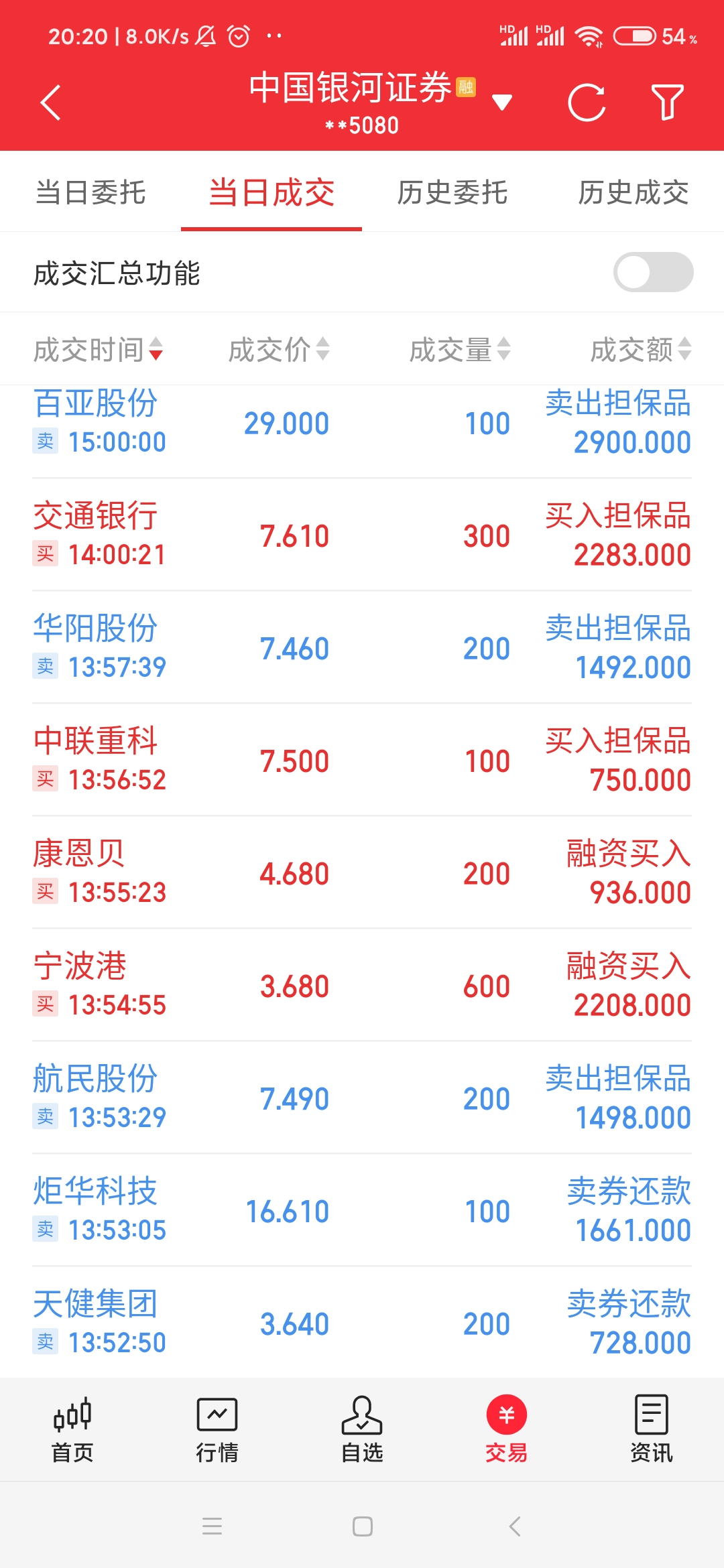
Task: Sort by 成交额 column
Action: [640, 349]
